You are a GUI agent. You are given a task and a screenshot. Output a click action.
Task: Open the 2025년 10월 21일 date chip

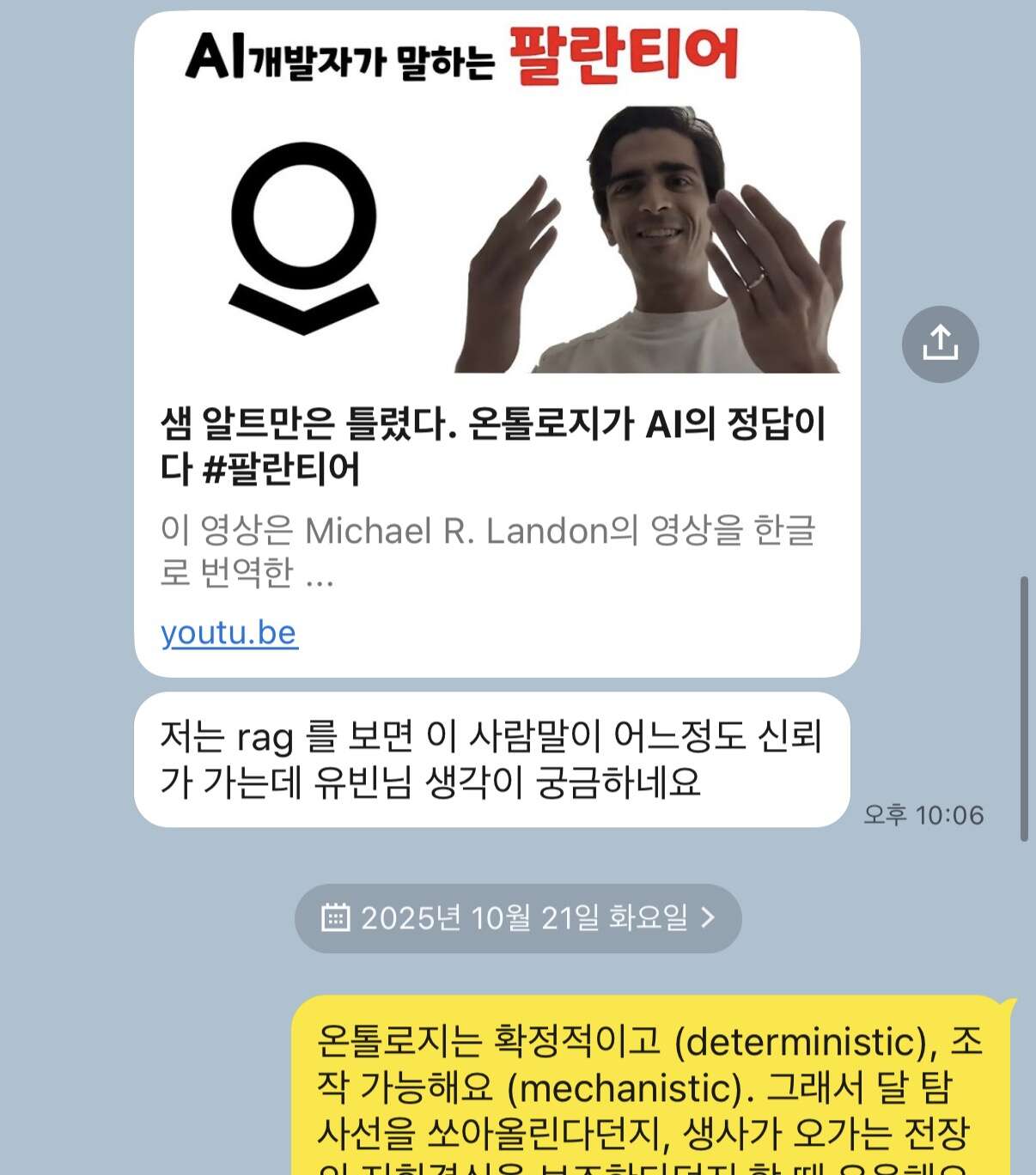tap(518, 918)
